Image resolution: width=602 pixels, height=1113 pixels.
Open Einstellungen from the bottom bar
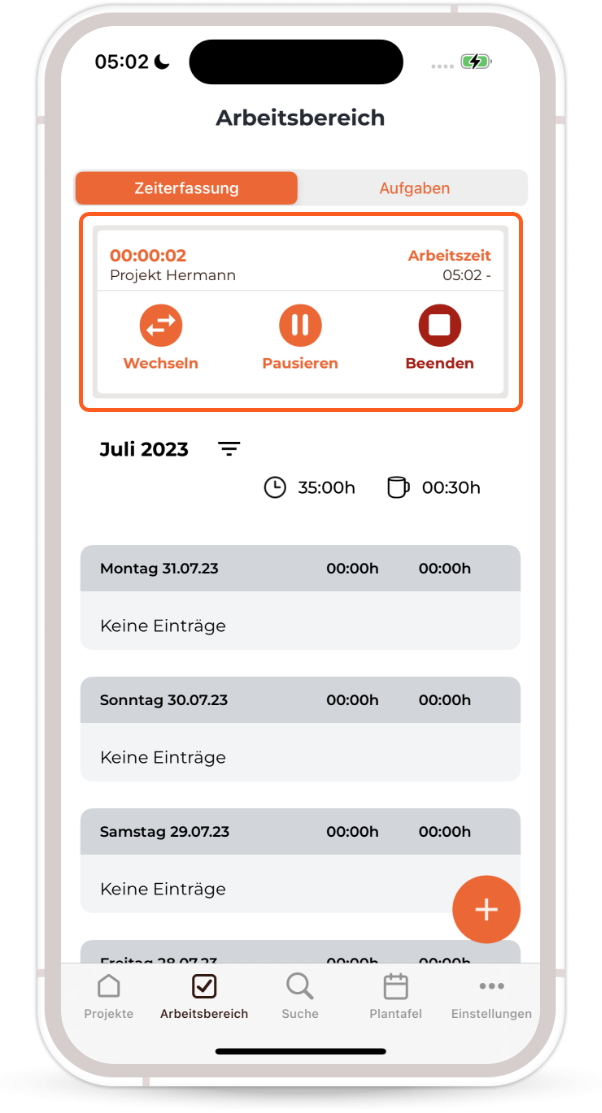491,996
